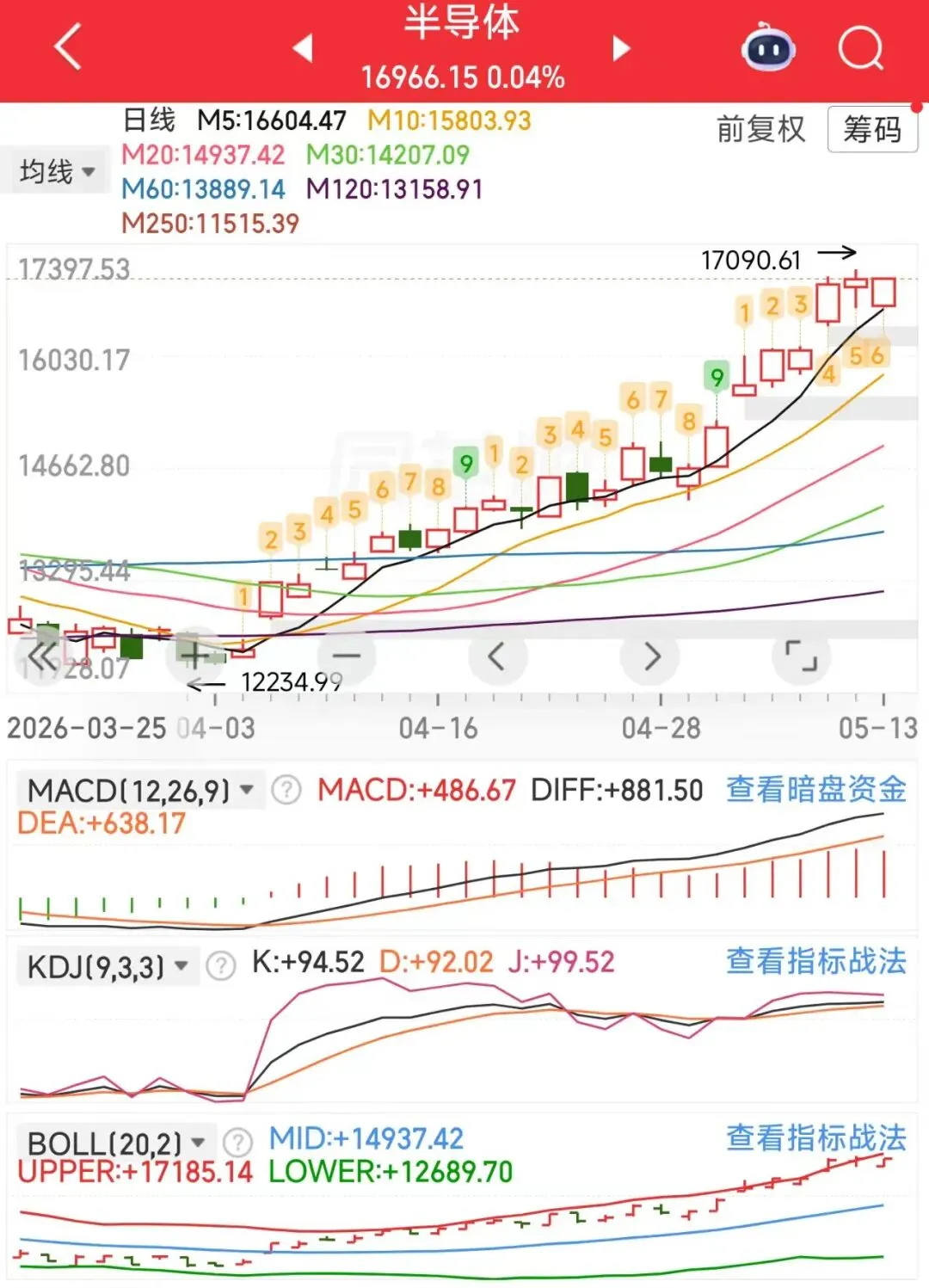Zoom out the K-line chart with minus
Image resolution: width=929 pixels, height=1288 pixels.
[347, 656]
